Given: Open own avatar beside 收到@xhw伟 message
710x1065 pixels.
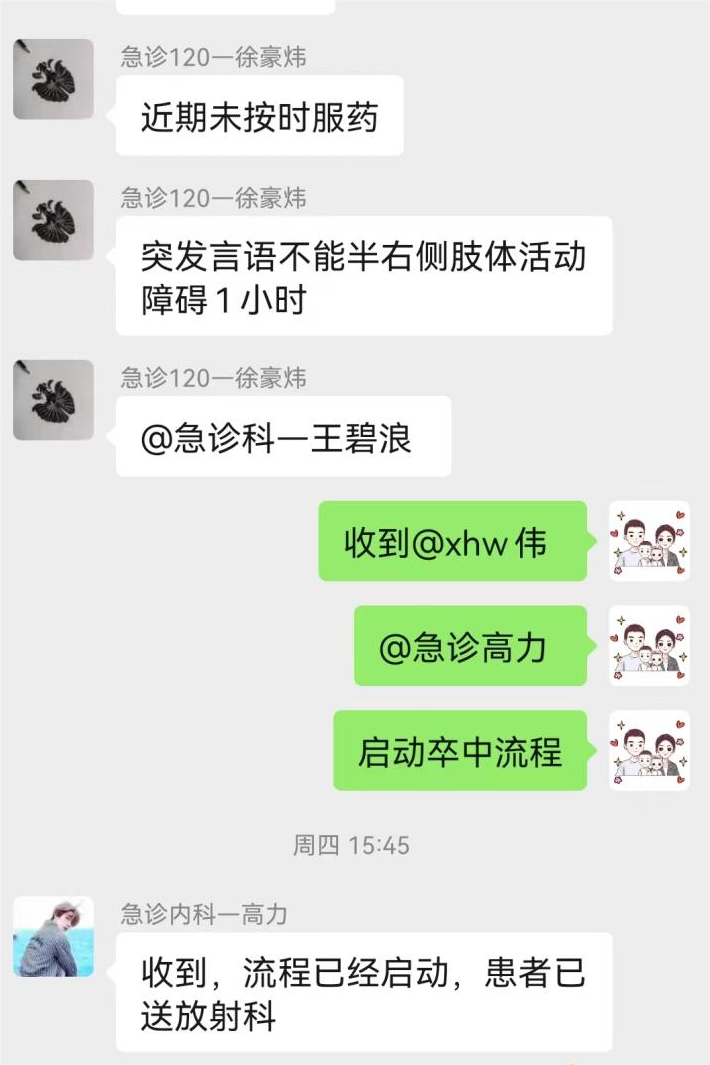Looking at the screenshot, I should [x=649, y=541].
